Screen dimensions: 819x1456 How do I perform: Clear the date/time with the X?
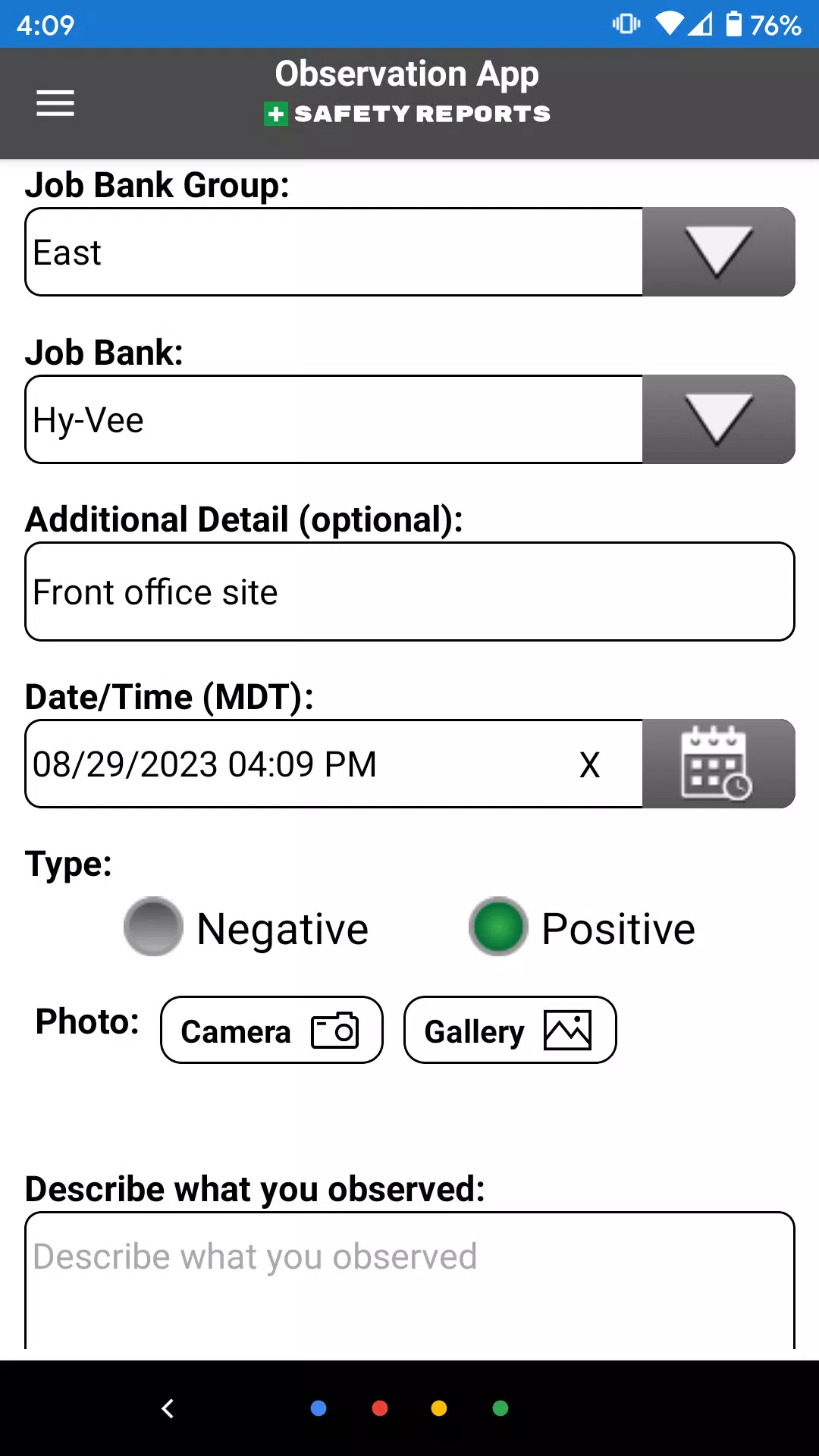coord(589,764)
